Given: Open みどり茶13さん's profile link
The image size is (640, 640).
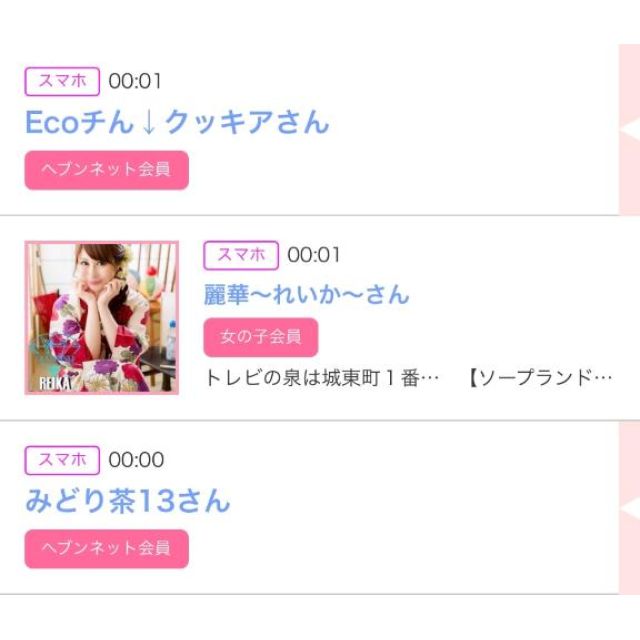Looking at the screenshot, I should point(128,500).
